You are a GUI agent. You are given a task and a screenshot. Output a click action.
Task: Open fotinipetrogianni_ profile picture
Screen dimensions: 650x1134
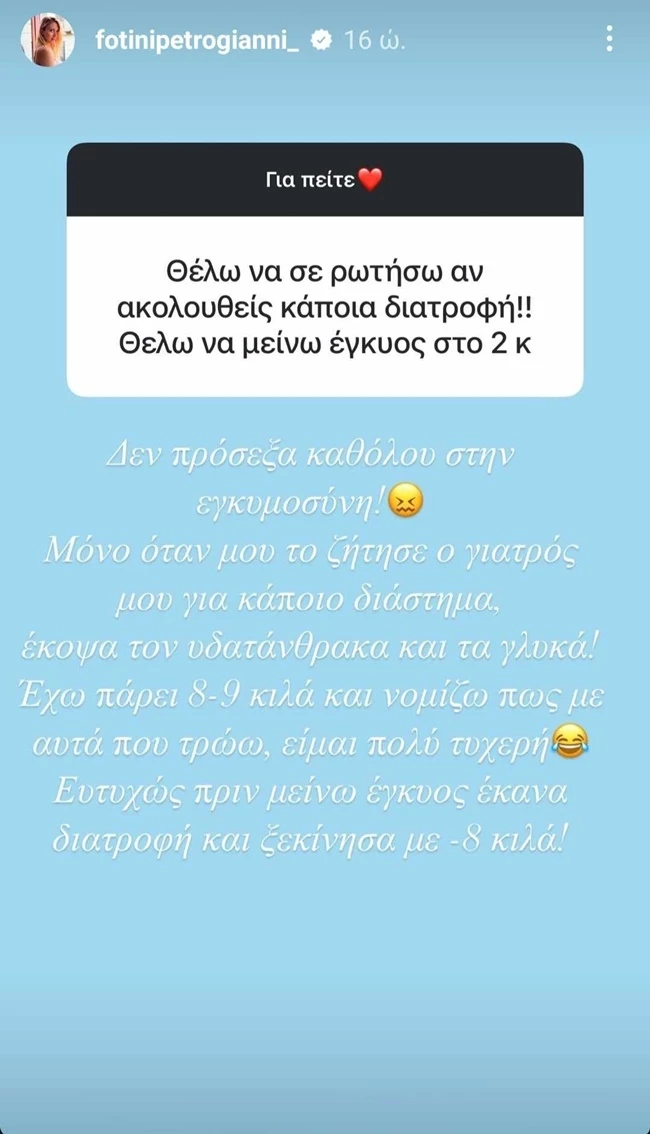47,40
